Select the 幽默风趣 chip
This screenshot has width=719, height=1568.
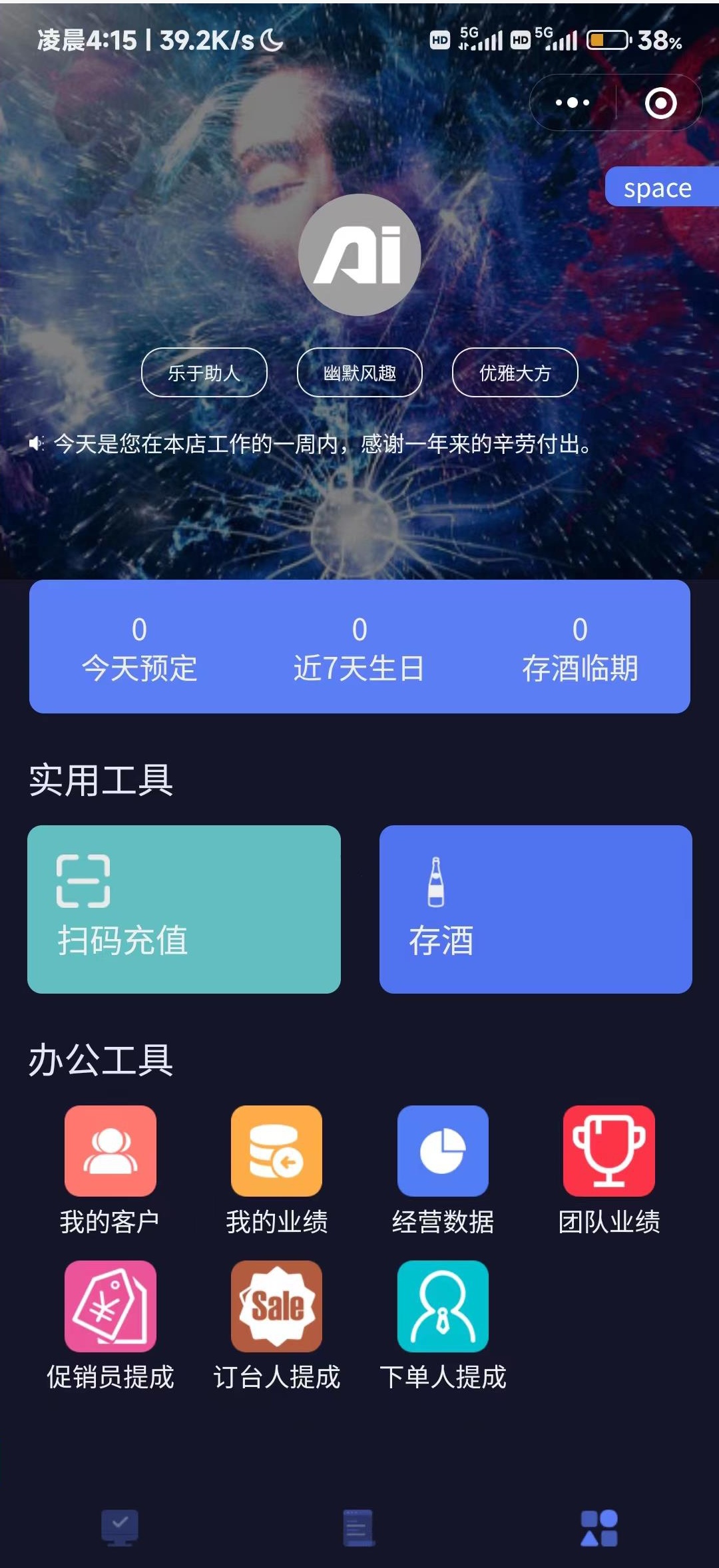point(359,373)
